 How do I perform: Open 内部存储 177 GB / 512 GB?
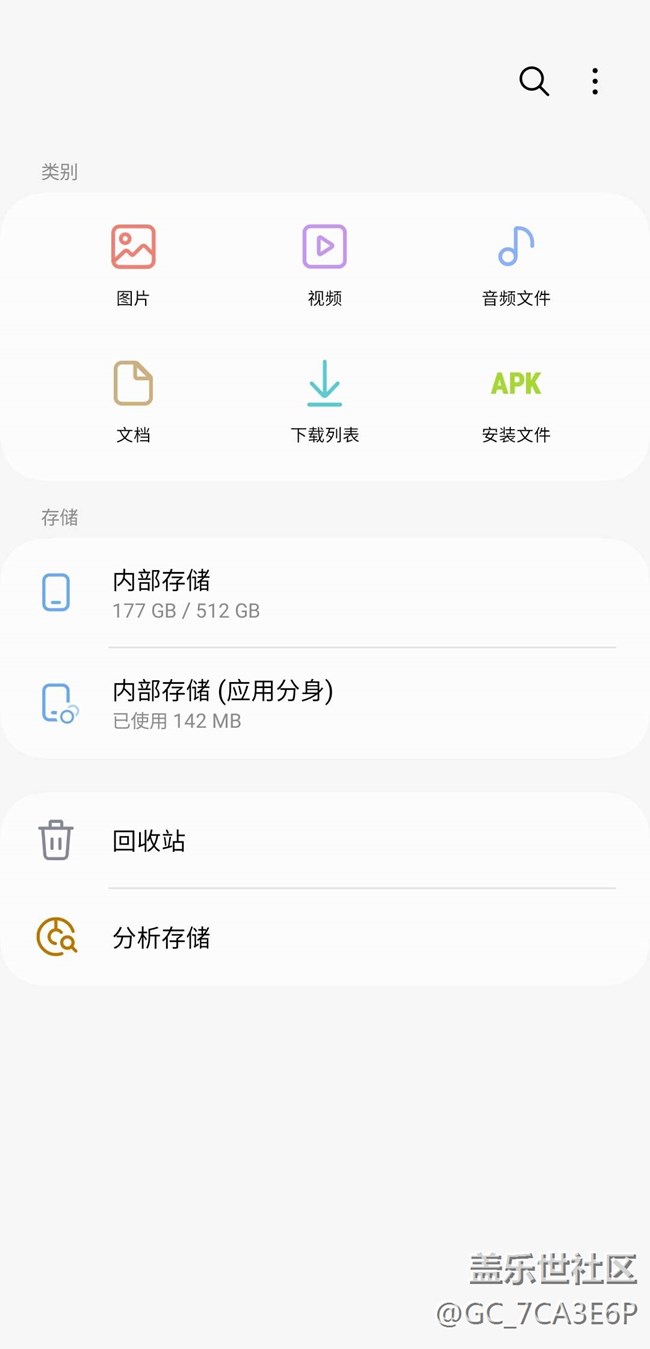[x=325, y=593]
